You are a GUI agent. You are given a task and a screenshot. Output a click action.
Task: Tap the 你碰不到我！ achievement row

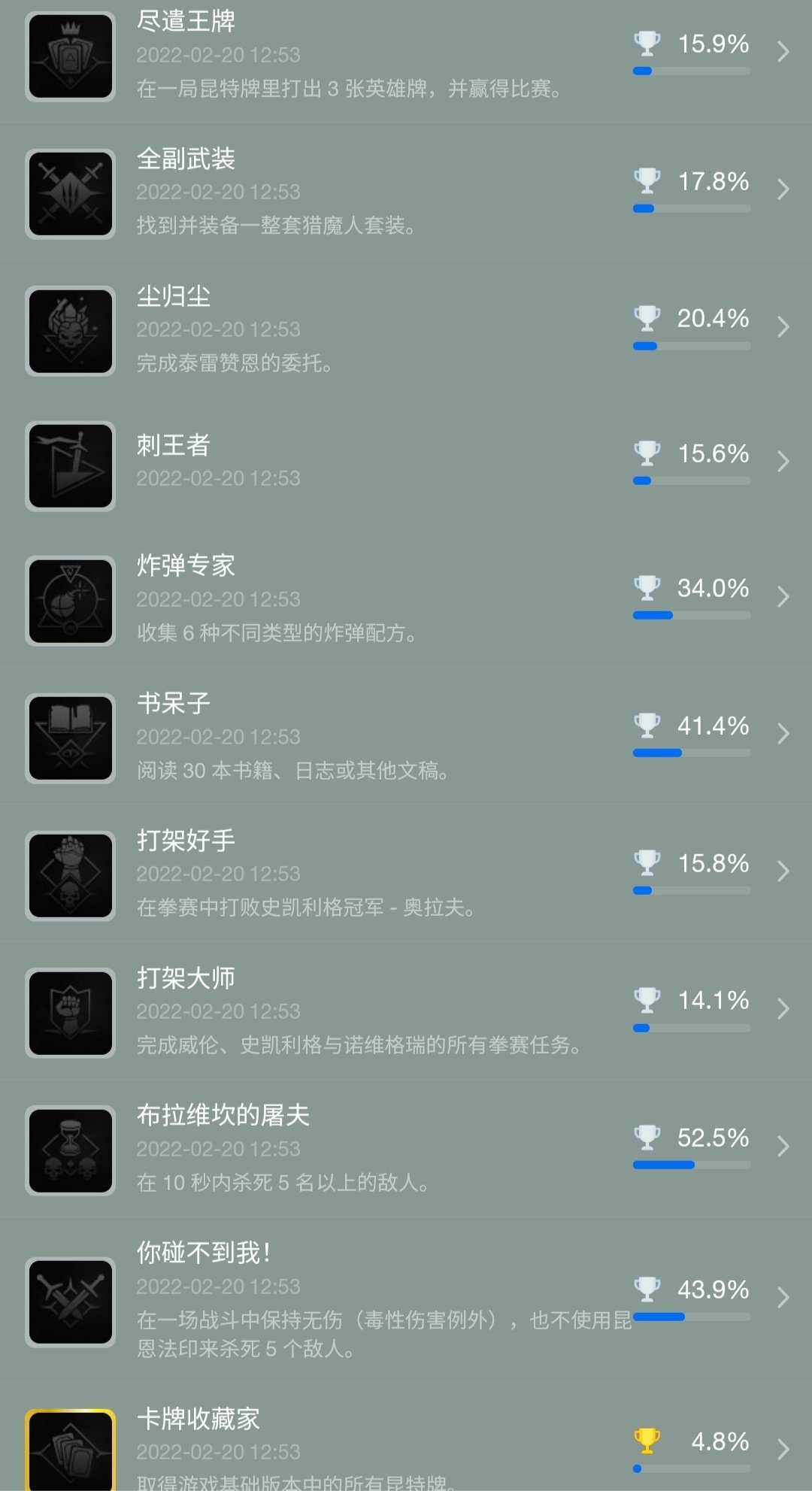click(406, 1300)
